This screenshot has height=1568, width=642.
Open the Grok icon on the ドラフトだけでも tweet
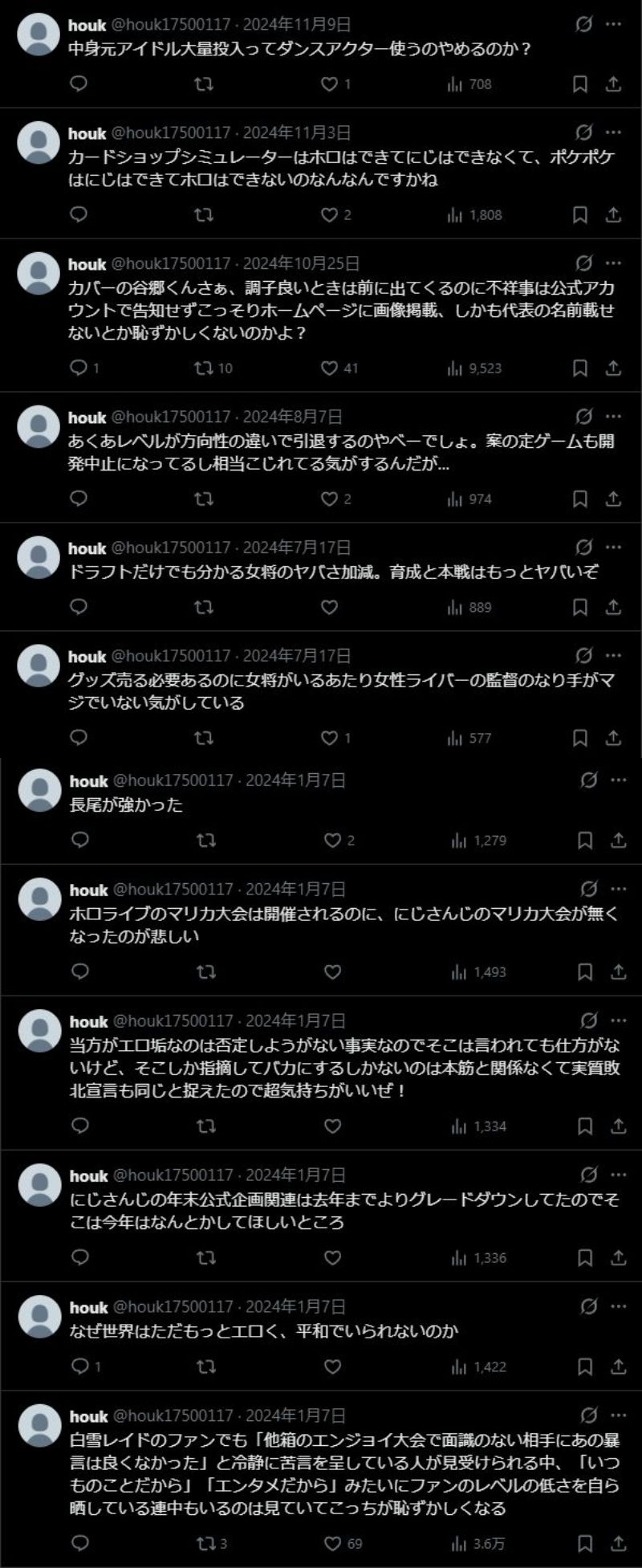[584, 548]
